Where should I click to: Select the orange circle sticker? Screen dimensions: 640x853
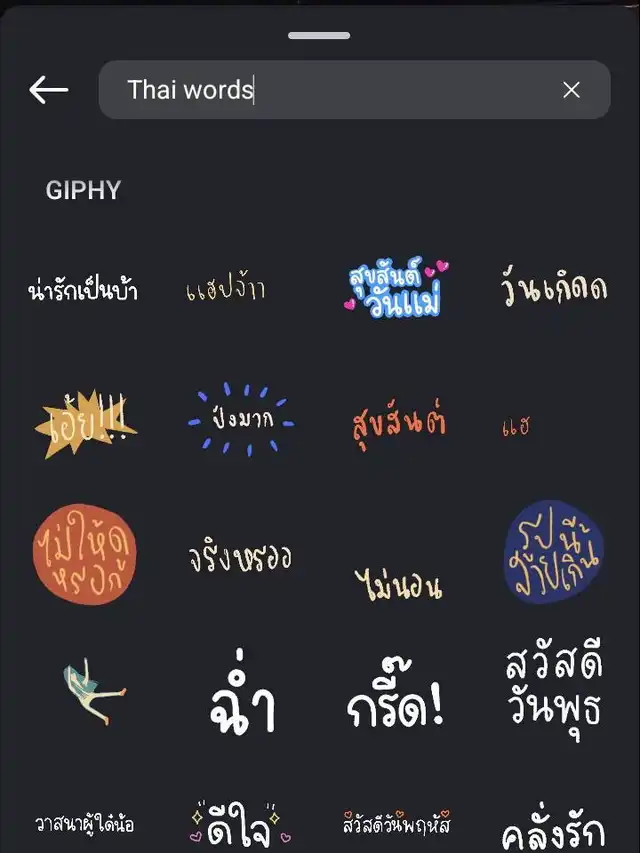(x=84, y=554)
